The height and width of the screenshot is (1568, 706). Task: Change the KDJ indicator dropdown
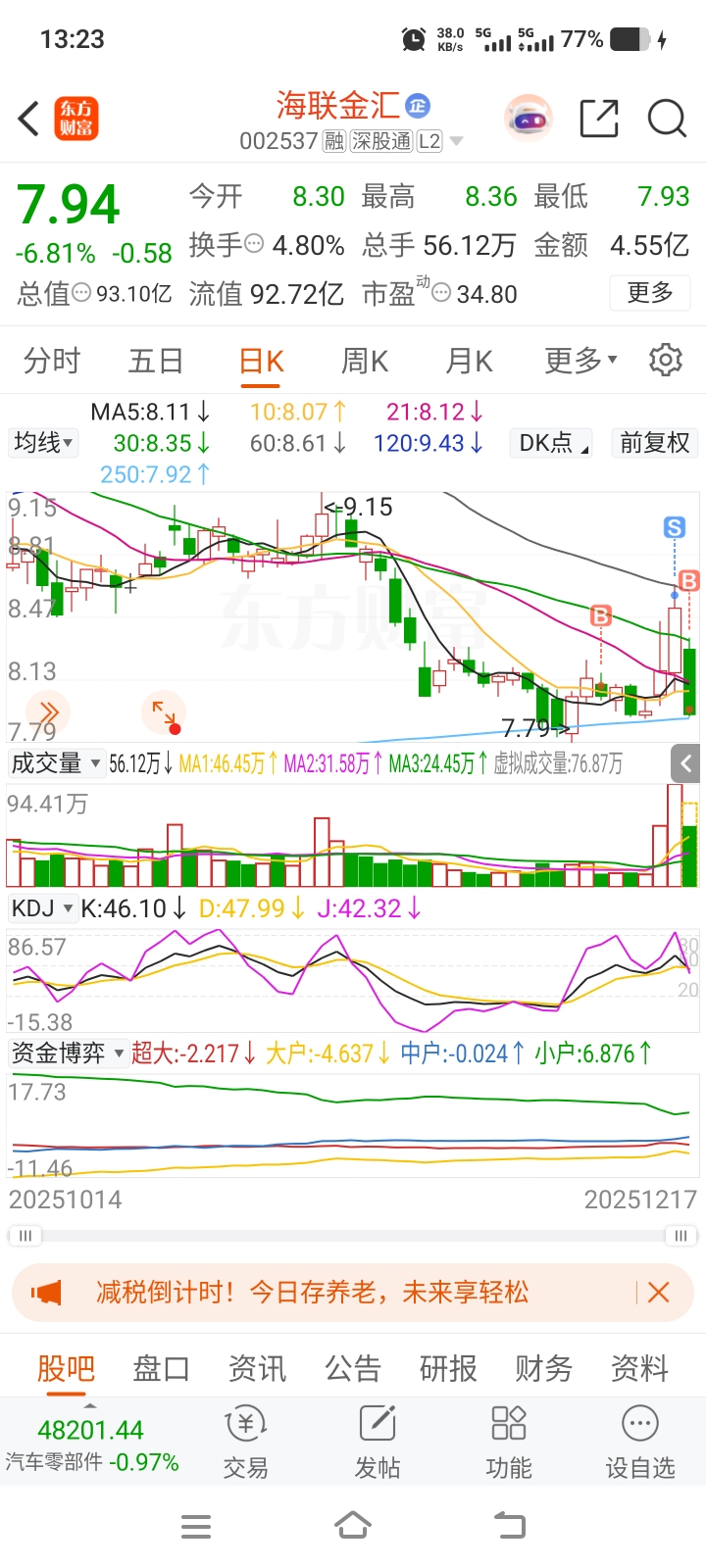(42, 908)
